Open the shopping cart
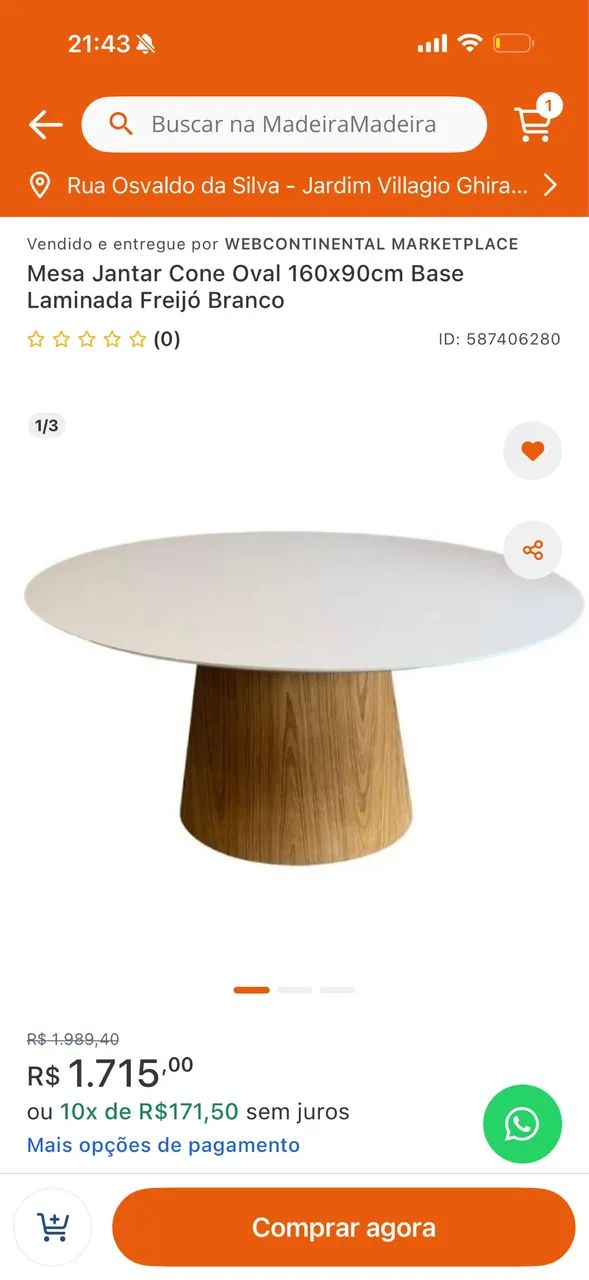 point(536,121)
